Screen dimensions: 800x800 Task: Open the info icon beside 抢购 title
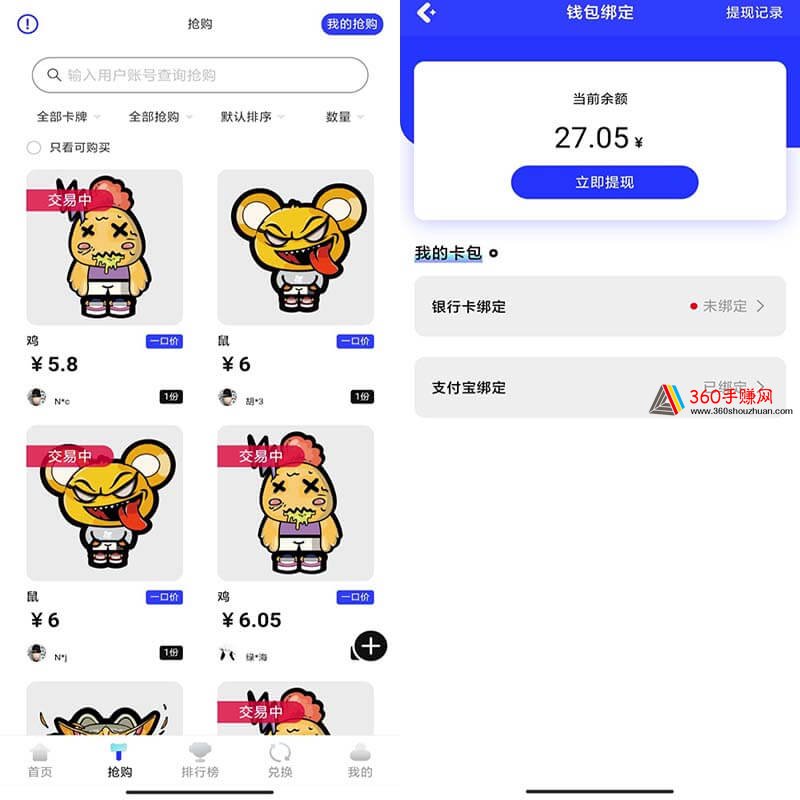pyautogui.click(x=28, y=24)
